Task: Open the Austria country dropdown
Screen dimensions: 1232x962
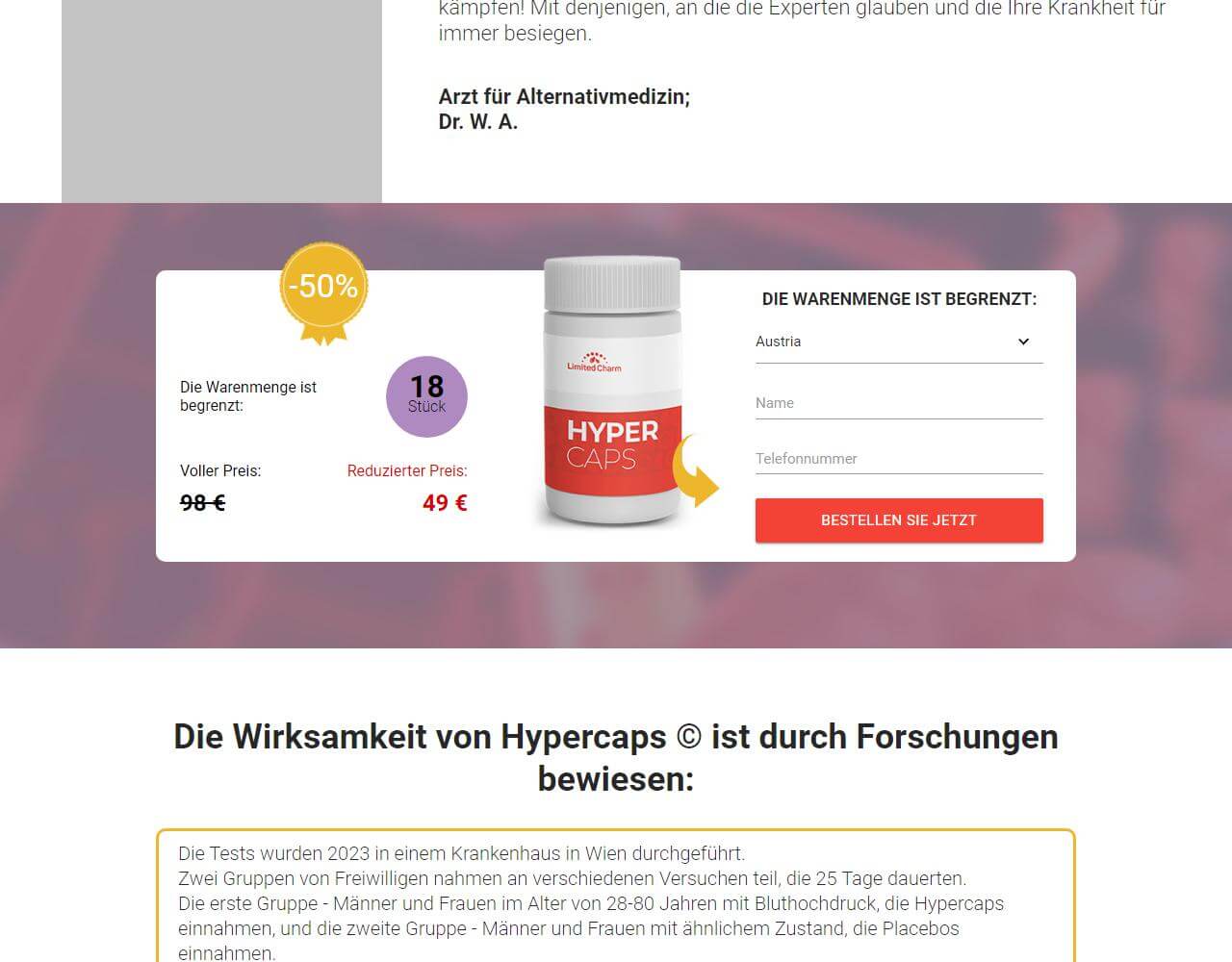Action: (x=898, y=342)
